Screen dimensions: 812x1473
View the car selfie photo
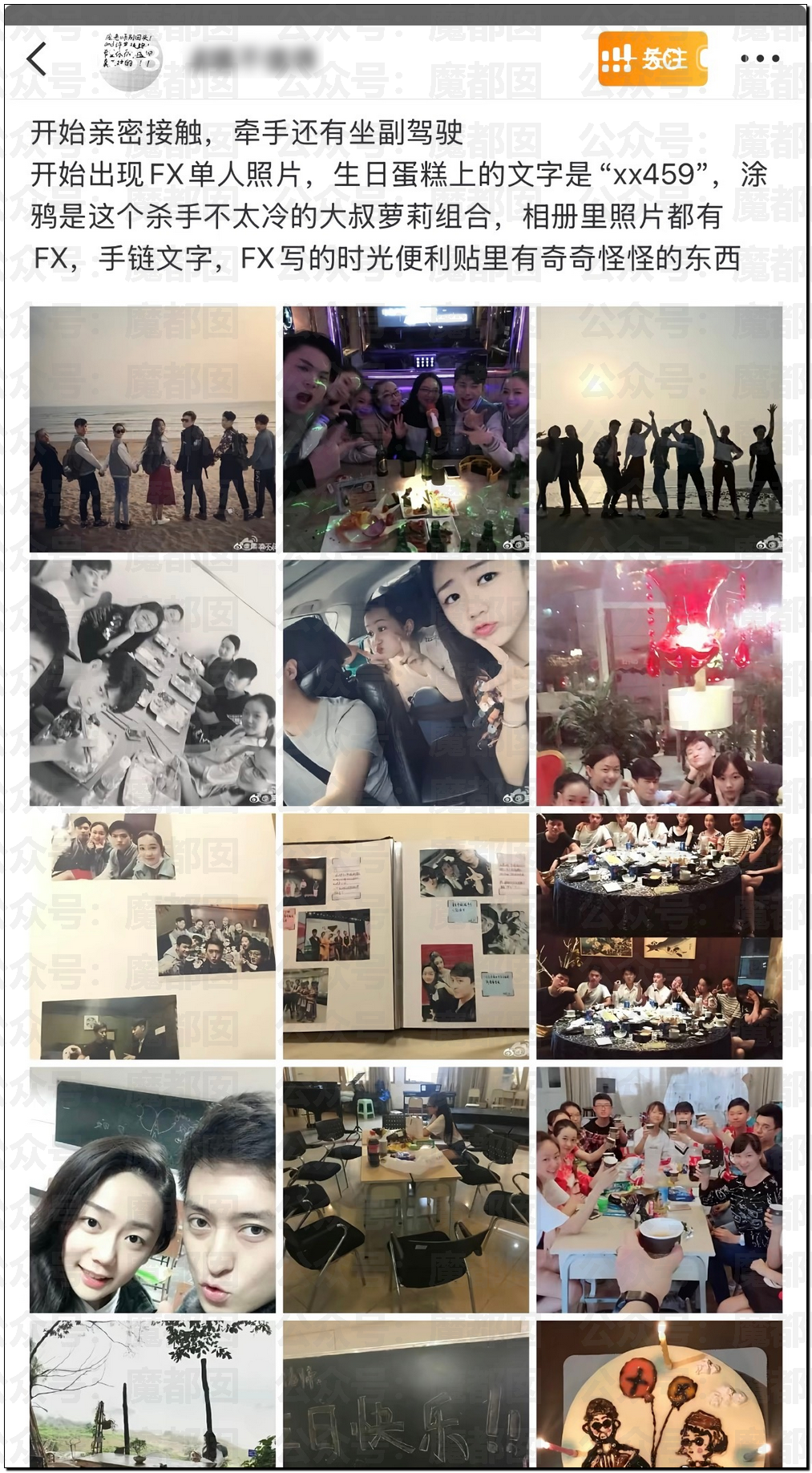(x=406, y=682)
